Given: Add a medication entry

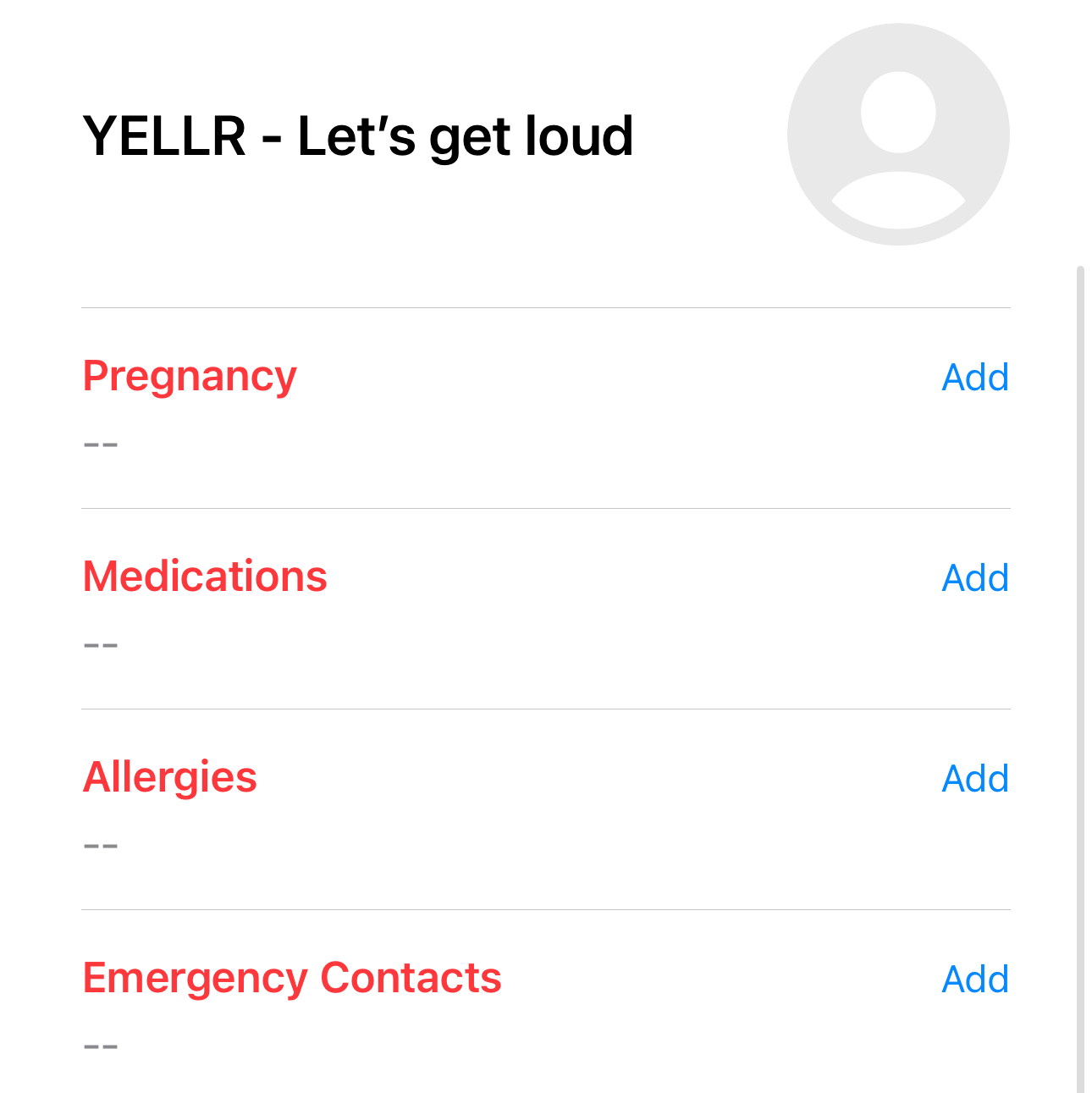Looking at the screenshot, I should coord(975,578).
